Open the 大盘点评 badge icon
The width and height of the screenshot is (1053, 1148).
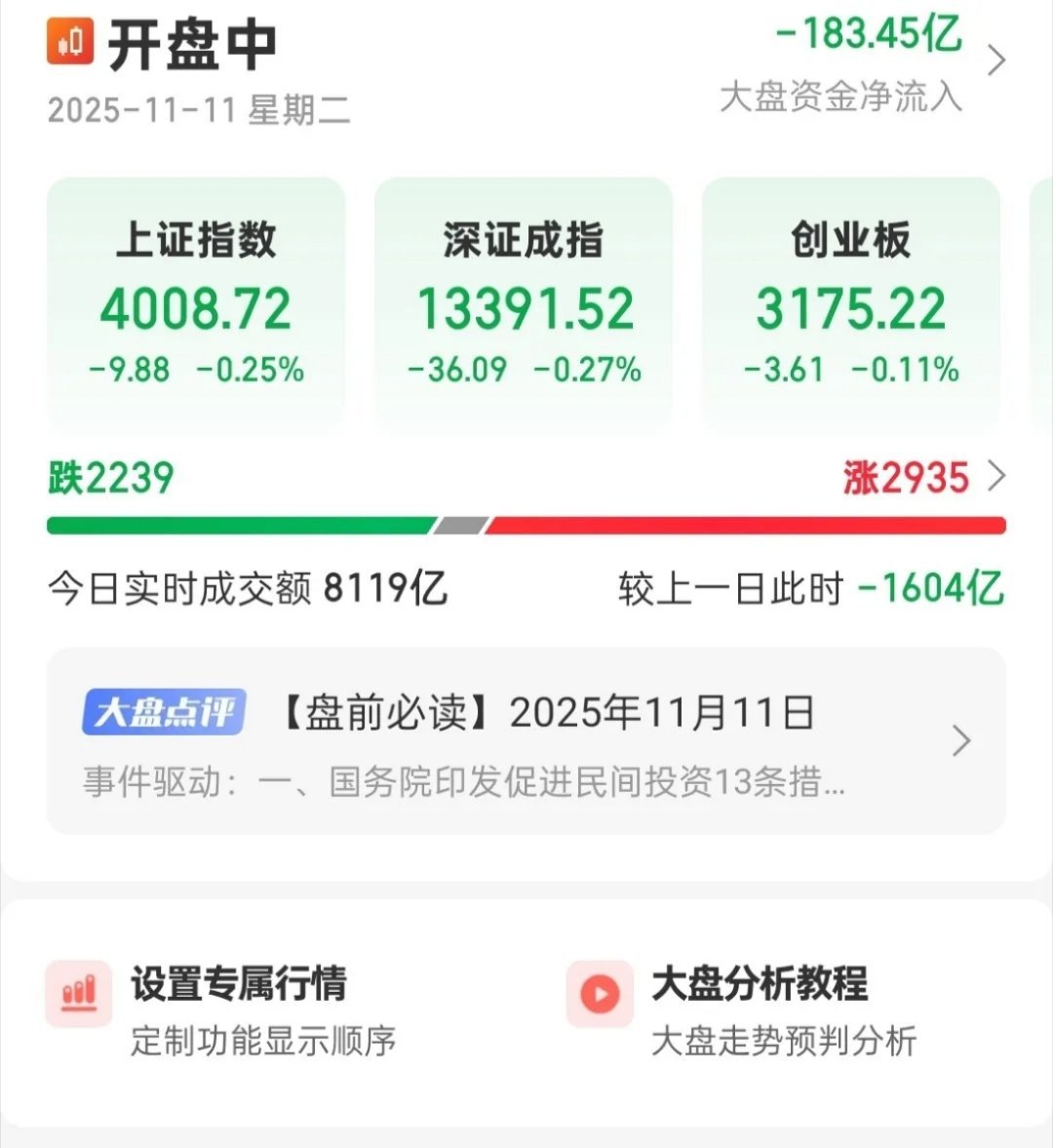tap(162, 711)
